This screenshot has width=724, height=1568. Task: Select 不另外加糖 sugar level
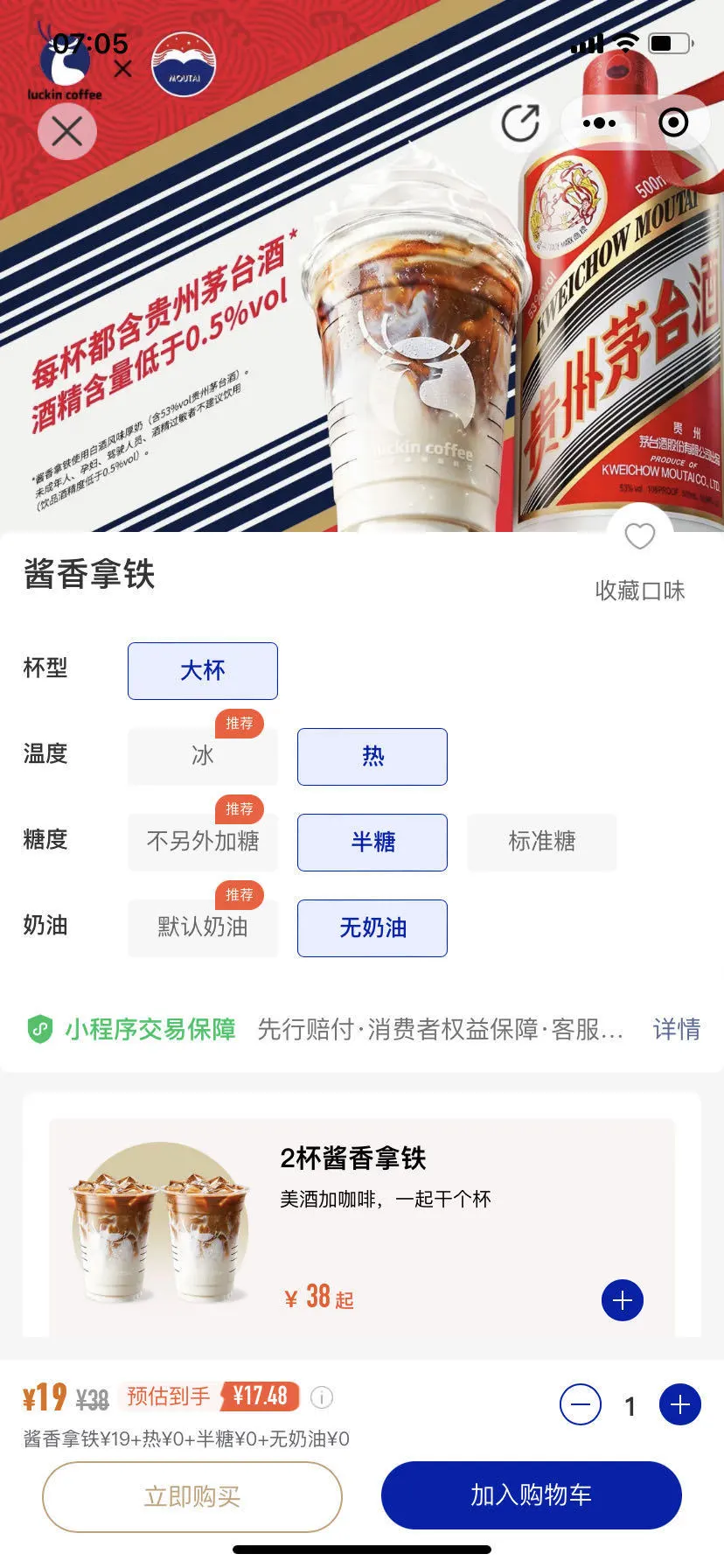pos(203,842)
